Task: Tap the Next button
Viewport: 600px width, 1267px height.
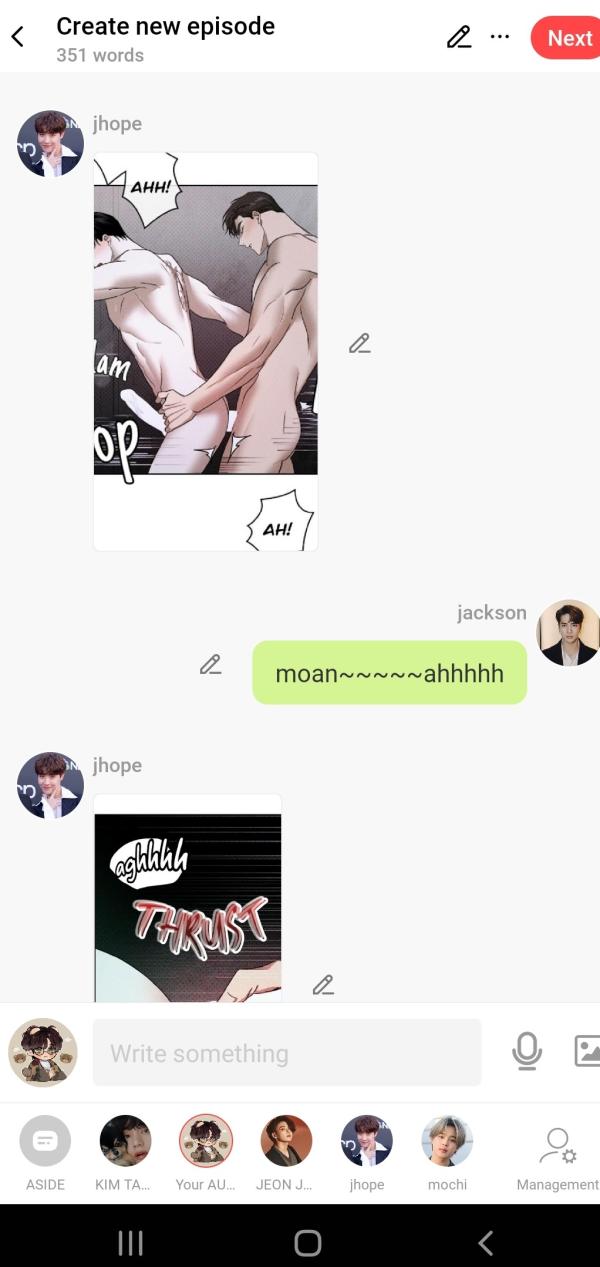Action: point(568,38)
